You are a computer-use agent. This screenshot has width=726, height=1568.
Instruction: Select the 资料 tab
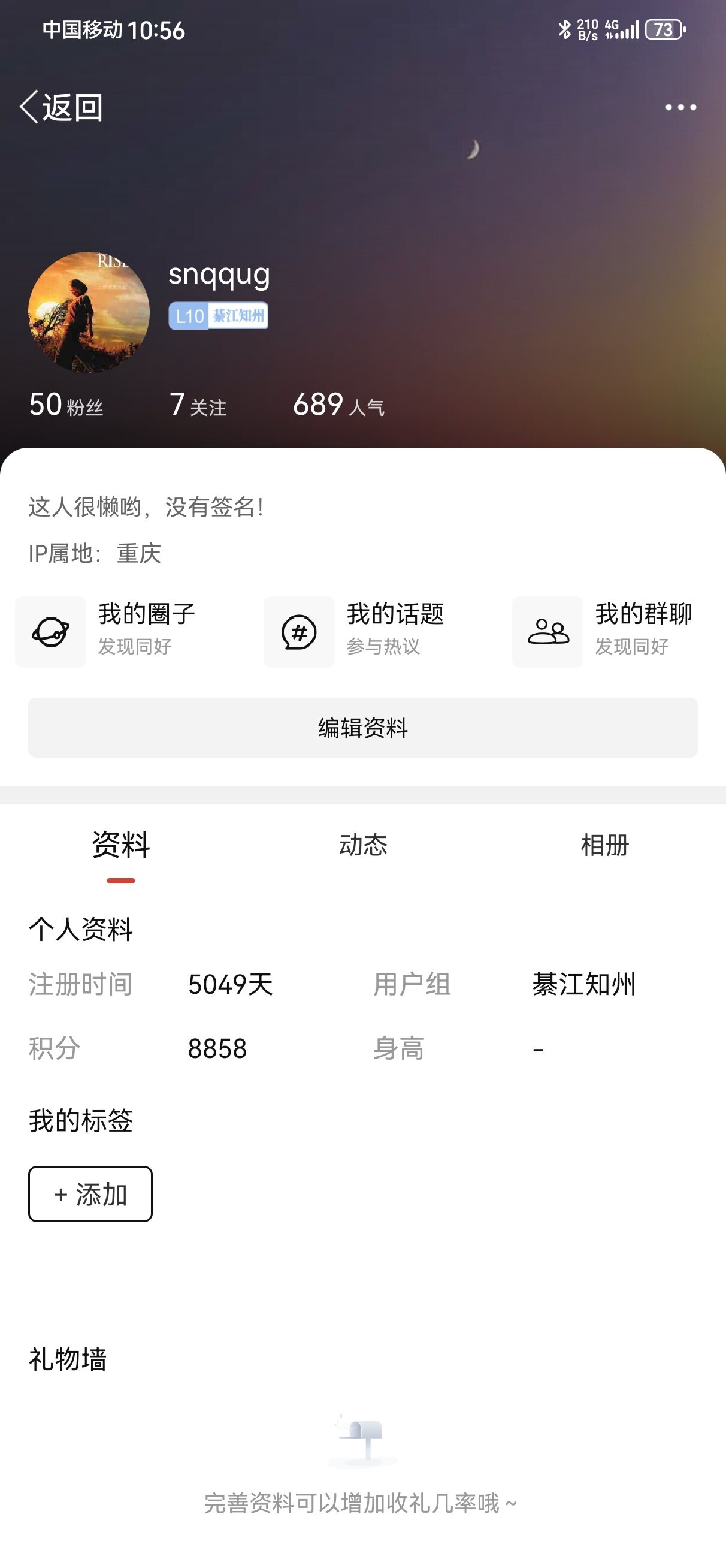[x=120, y=845]
